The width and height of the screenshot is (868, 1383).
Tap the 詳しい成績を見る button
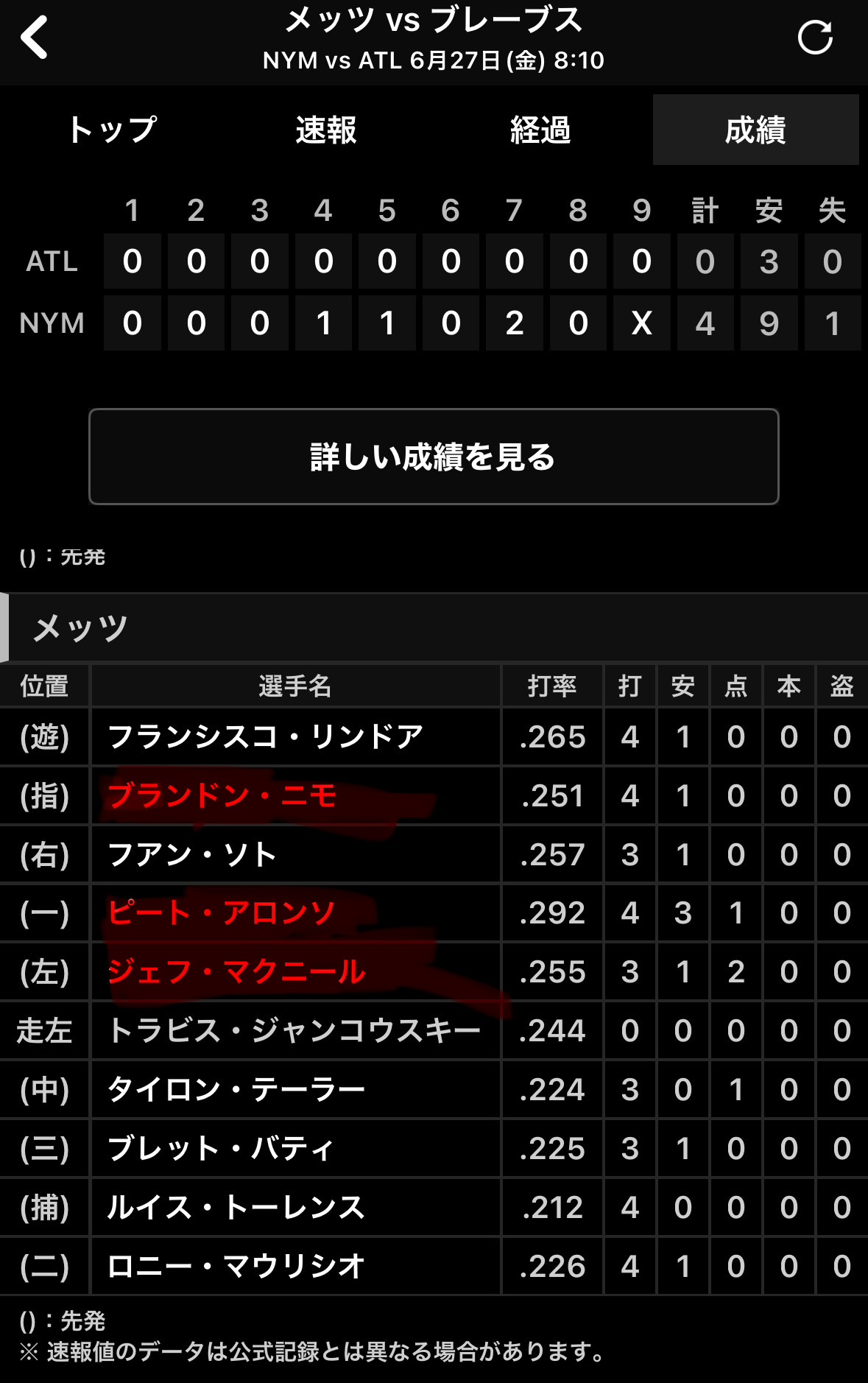click(434, 457)
